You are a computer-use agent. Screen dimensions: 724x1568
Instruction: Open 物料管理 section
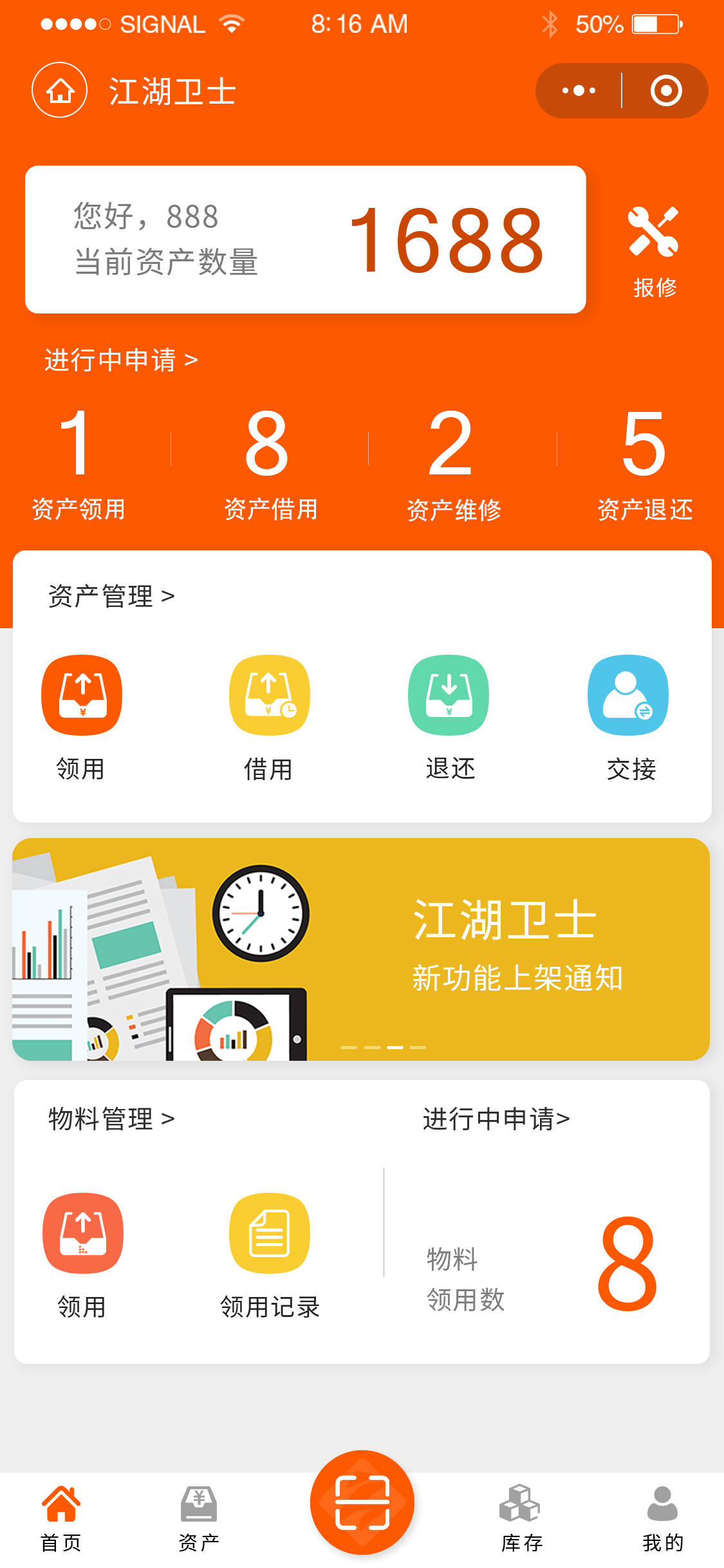(x=111, y=1119)
